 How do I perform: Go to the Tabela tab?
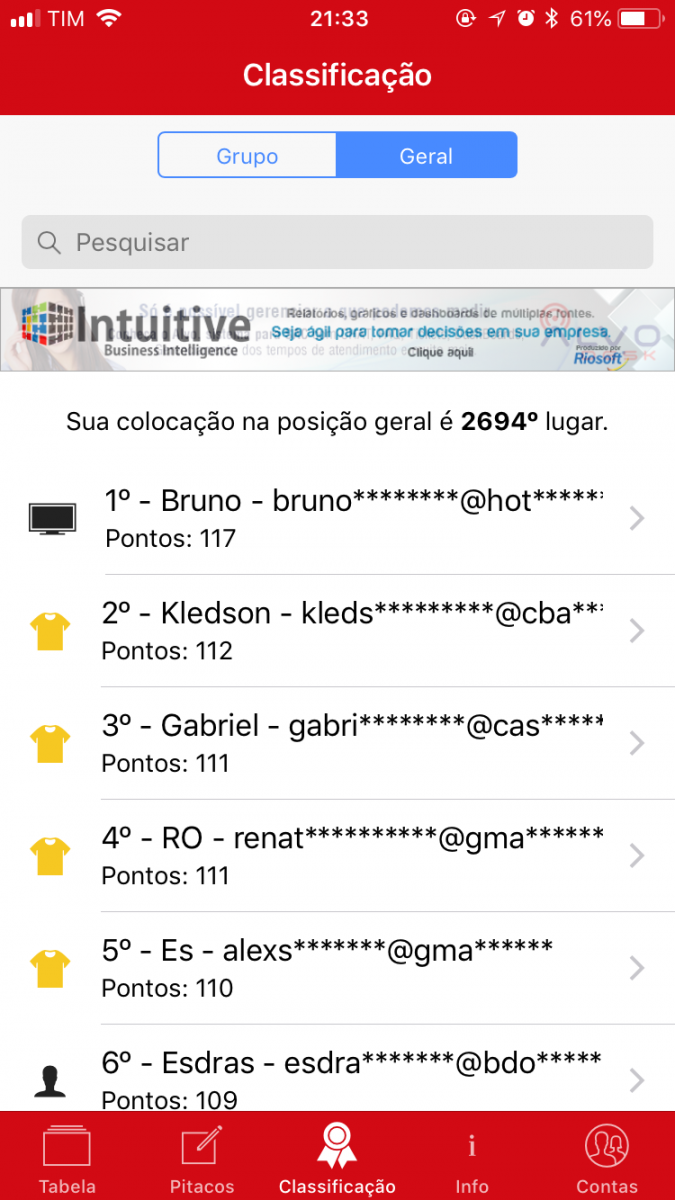[x=67, y=1157]
